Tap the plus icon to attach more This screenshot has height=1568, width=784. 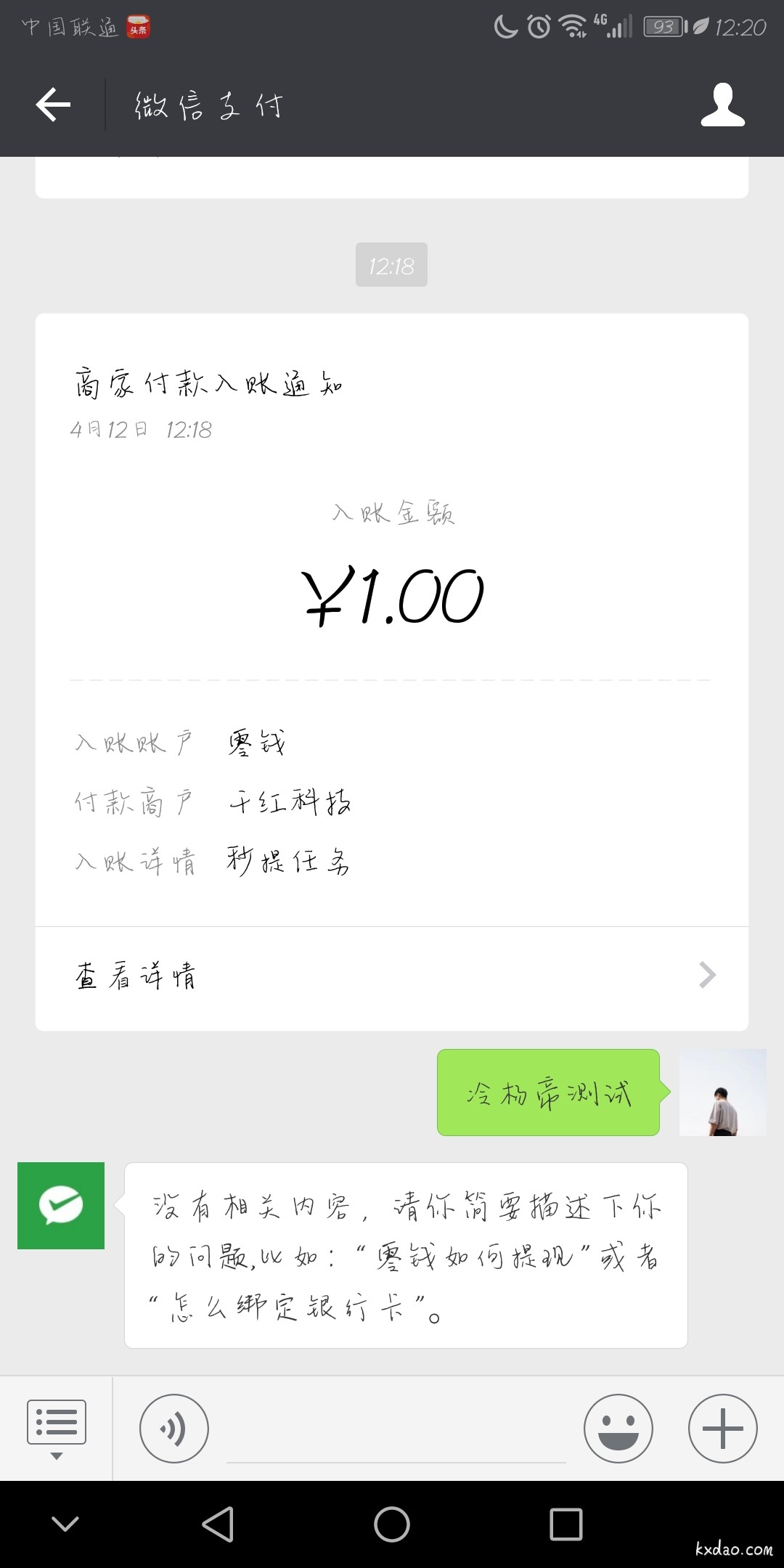coord(721,1427)
